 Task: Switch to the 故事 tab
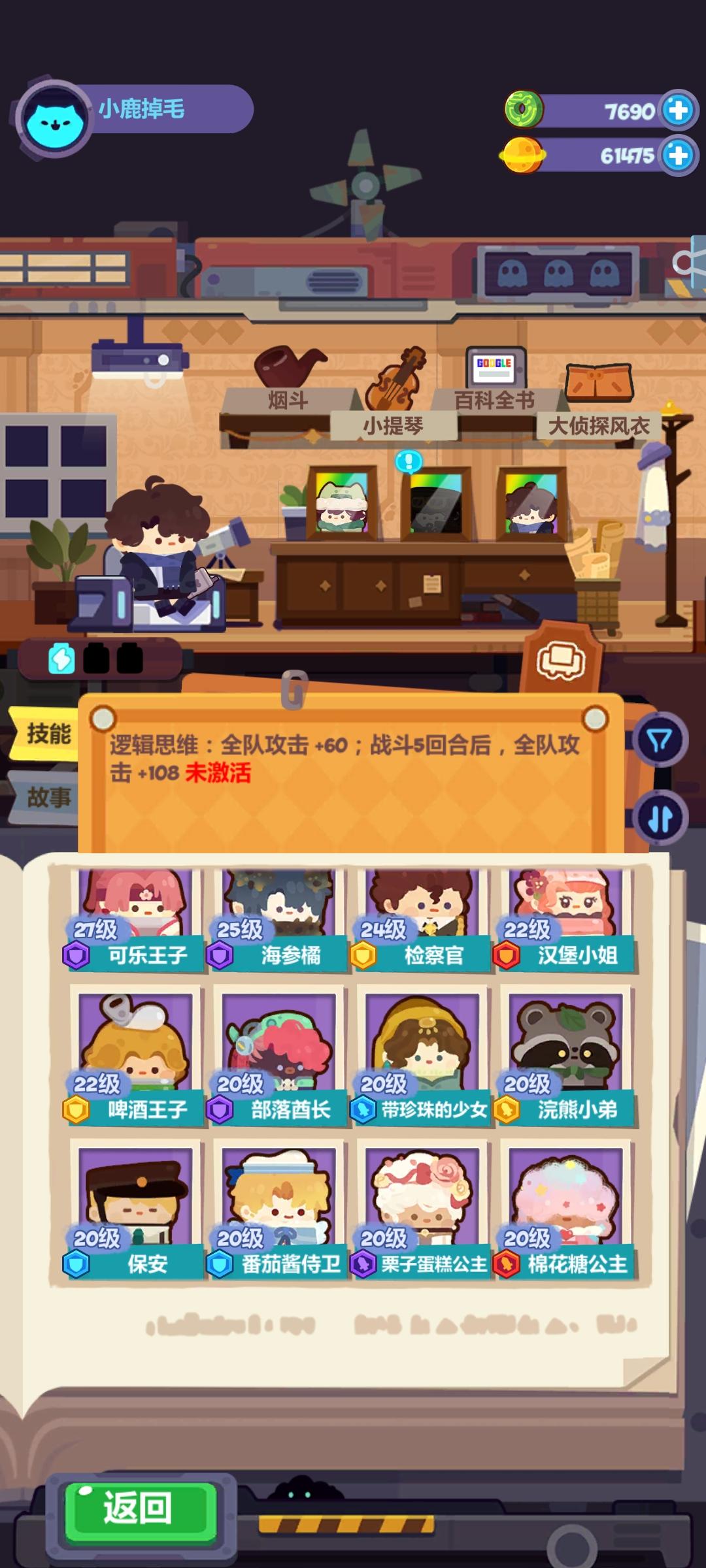pos(48,796)
